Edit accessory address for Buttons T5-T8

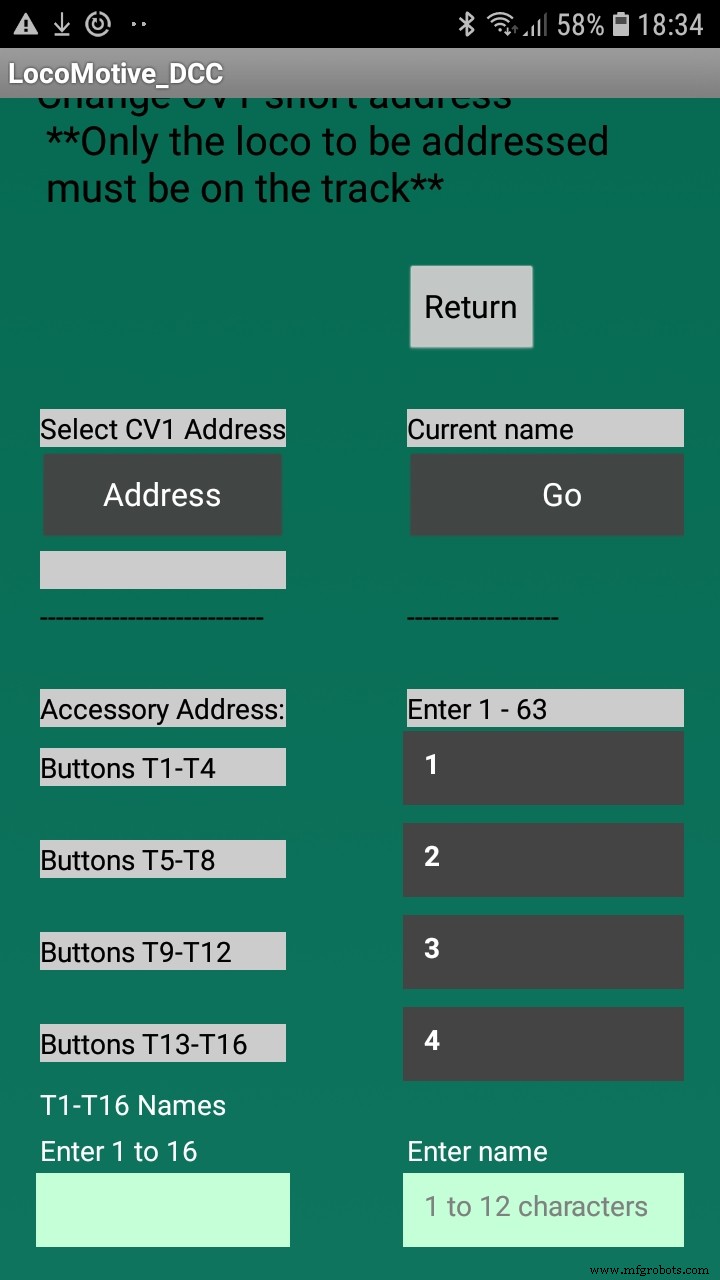(x=543, y=860)
